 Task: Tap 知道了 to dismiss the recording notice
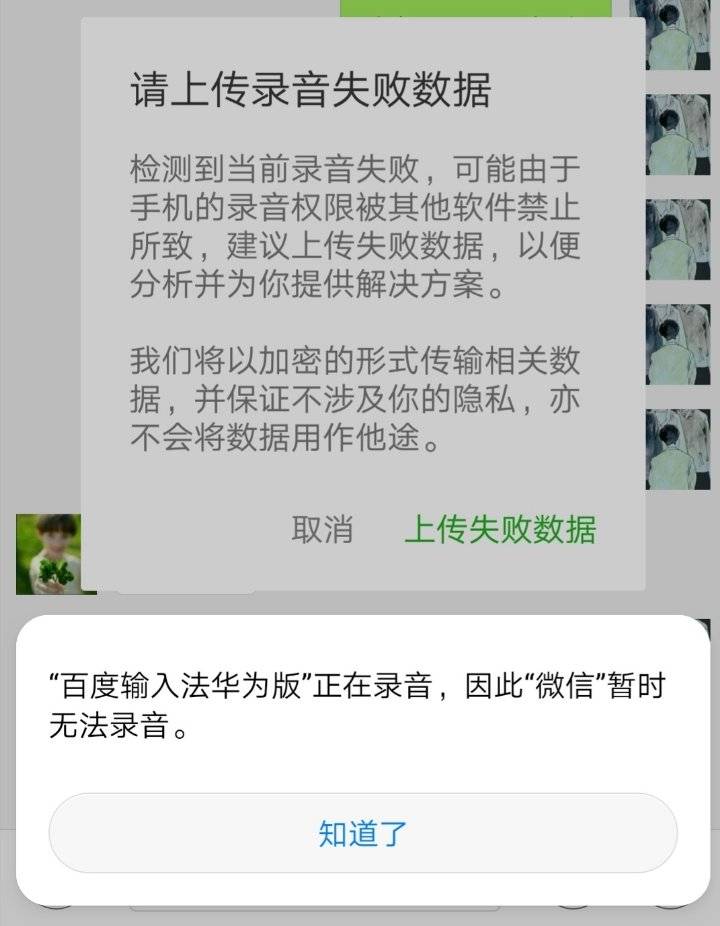pos(362,833)
